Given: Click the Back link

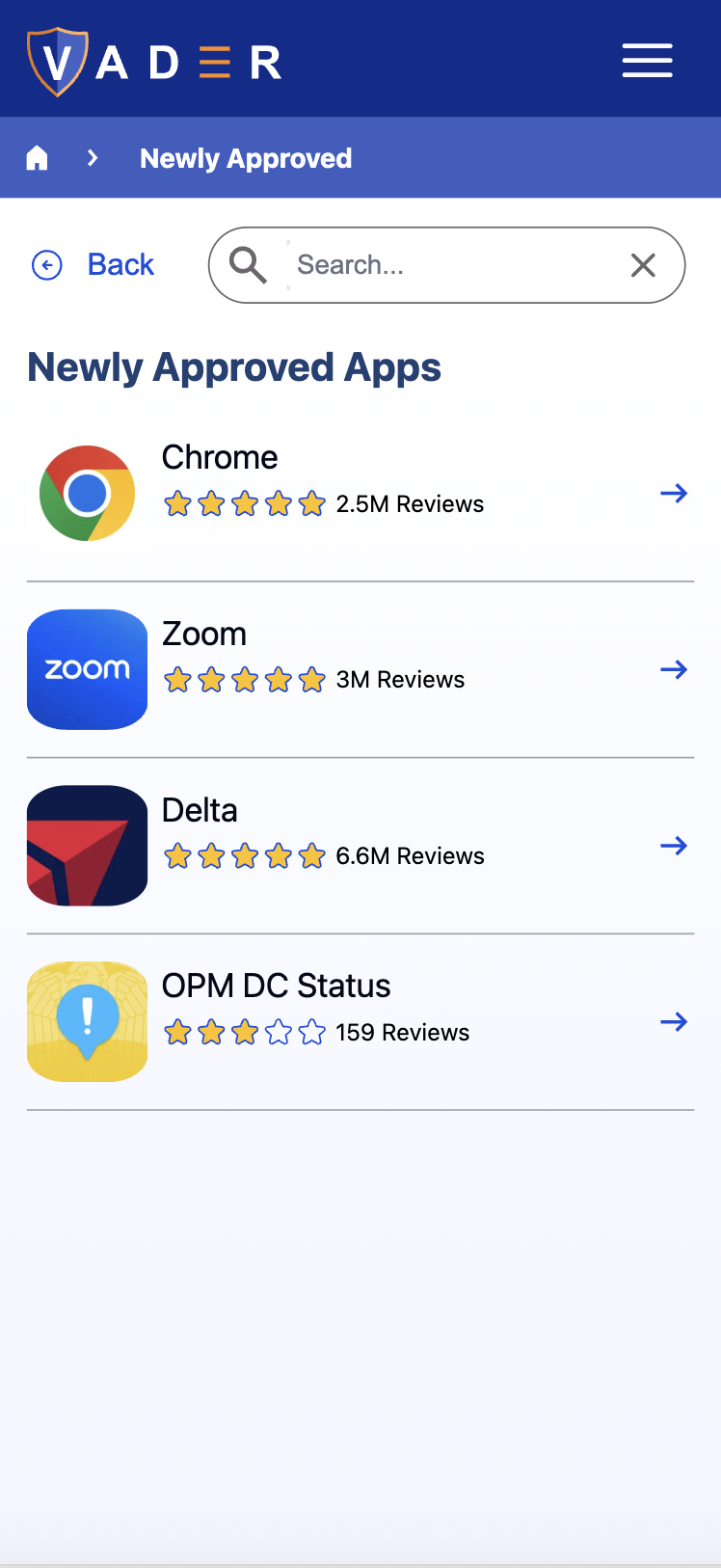Looking at the screenshot, I should [120, 264].
